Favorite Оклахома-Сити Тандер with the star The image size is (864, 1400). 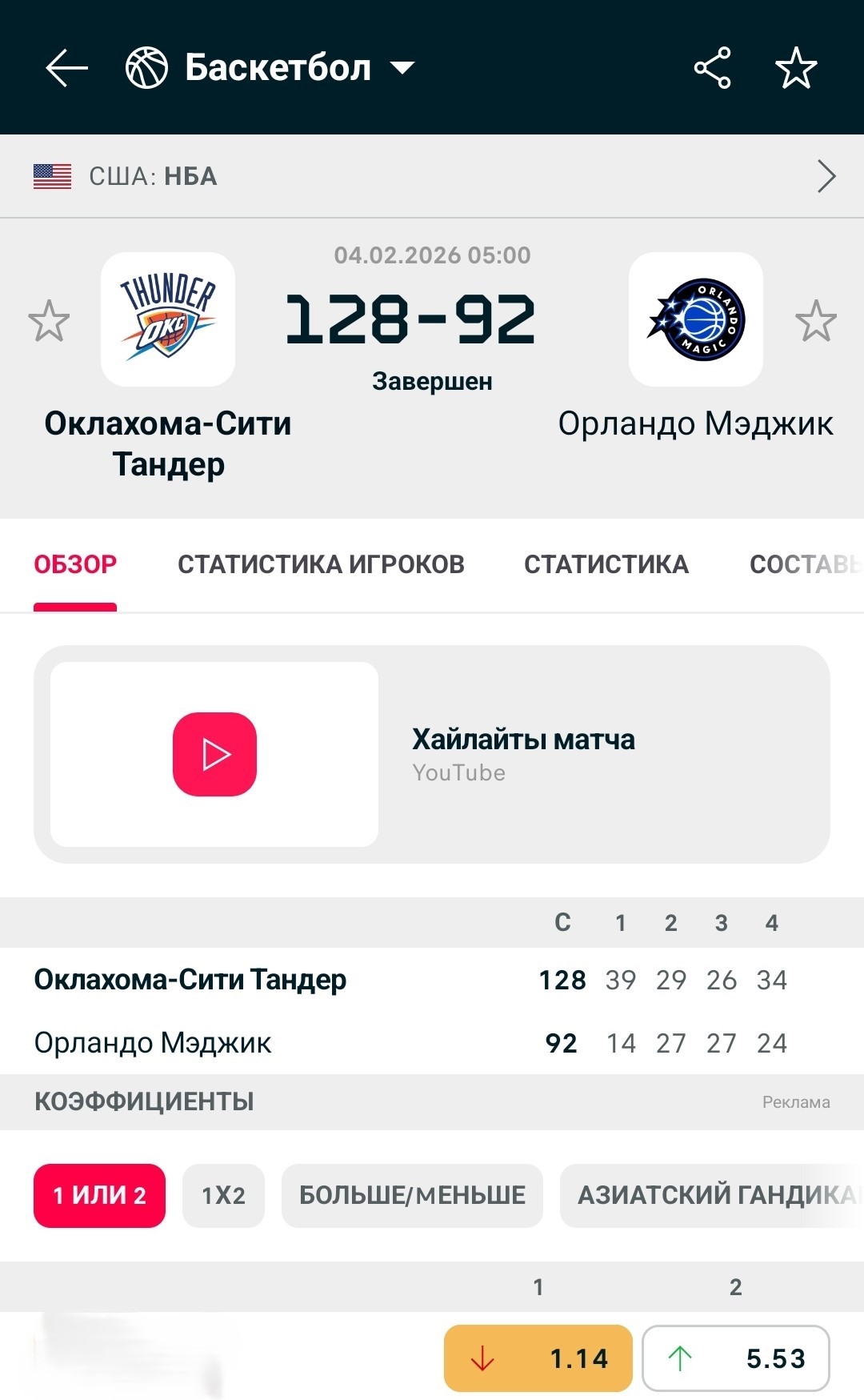49,320
